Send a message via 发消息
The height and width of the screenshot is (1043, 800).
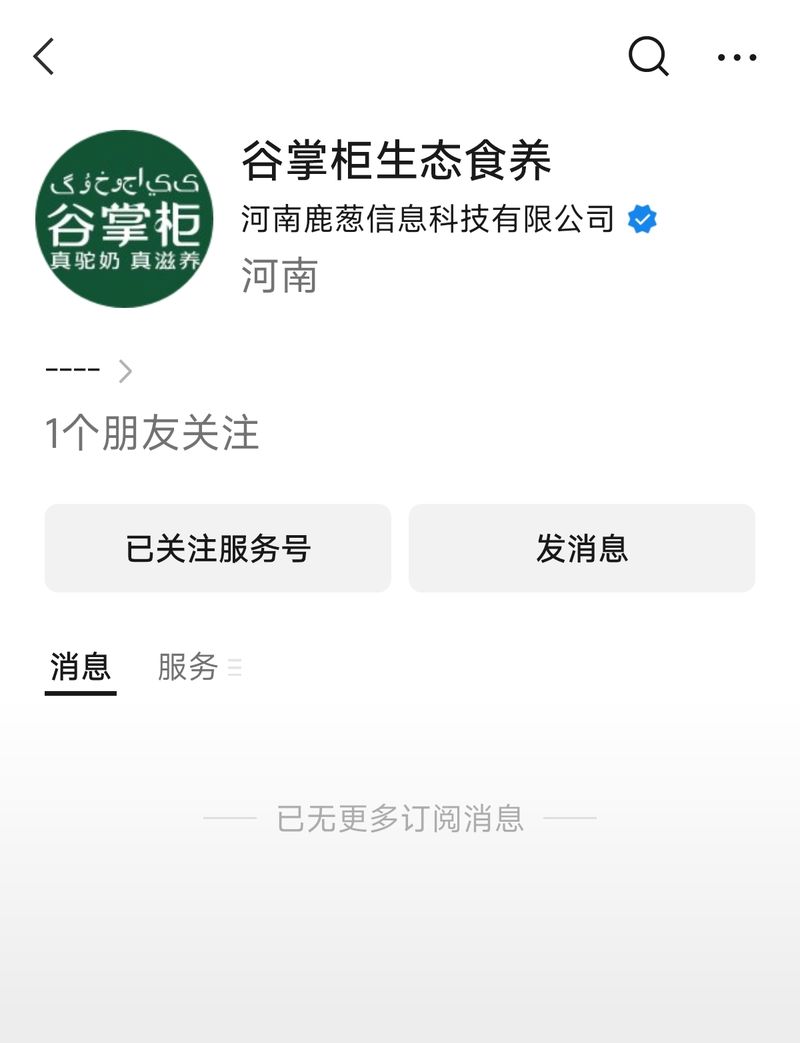coord(582,549)
